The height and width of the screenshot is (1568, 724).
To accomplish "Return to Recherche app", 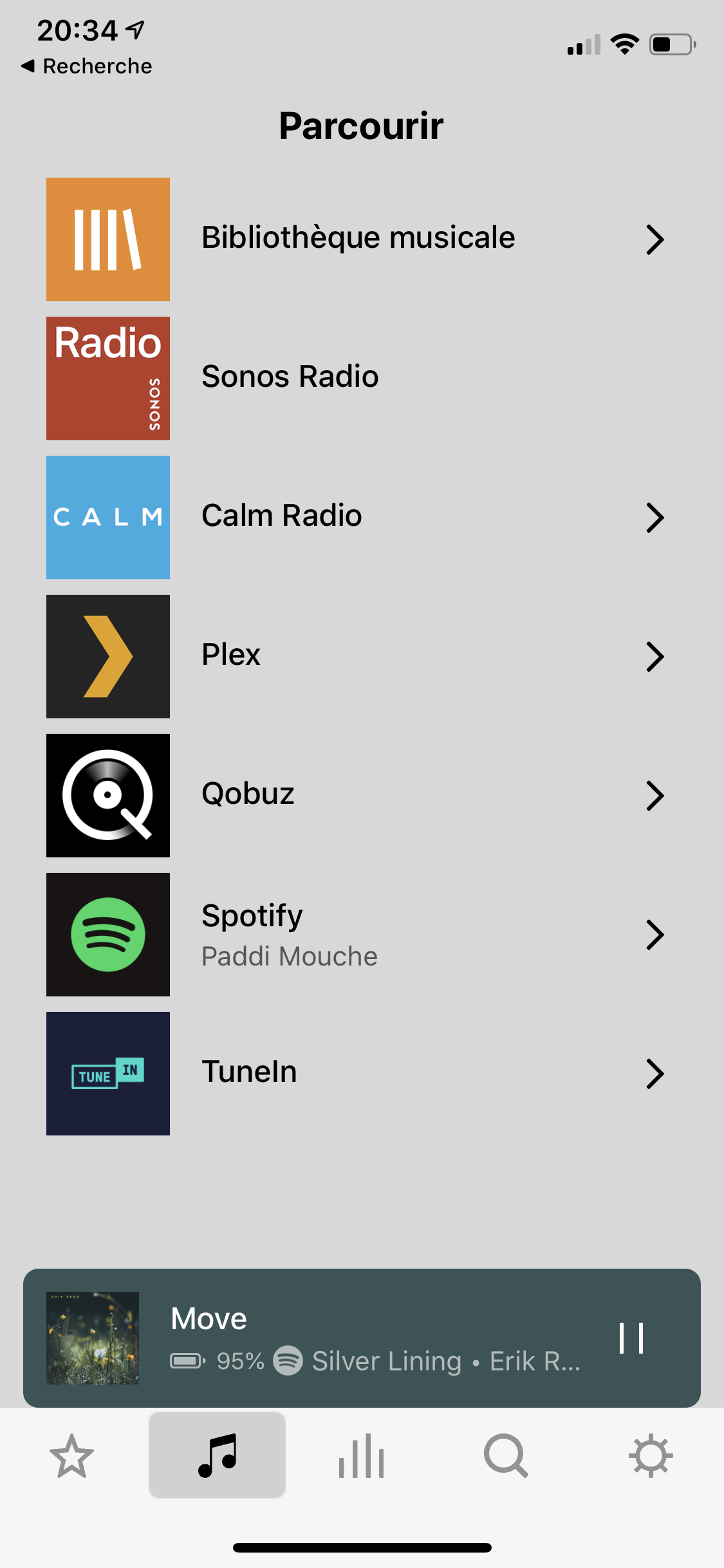I will pyautogui.click(x=87, y=66).
